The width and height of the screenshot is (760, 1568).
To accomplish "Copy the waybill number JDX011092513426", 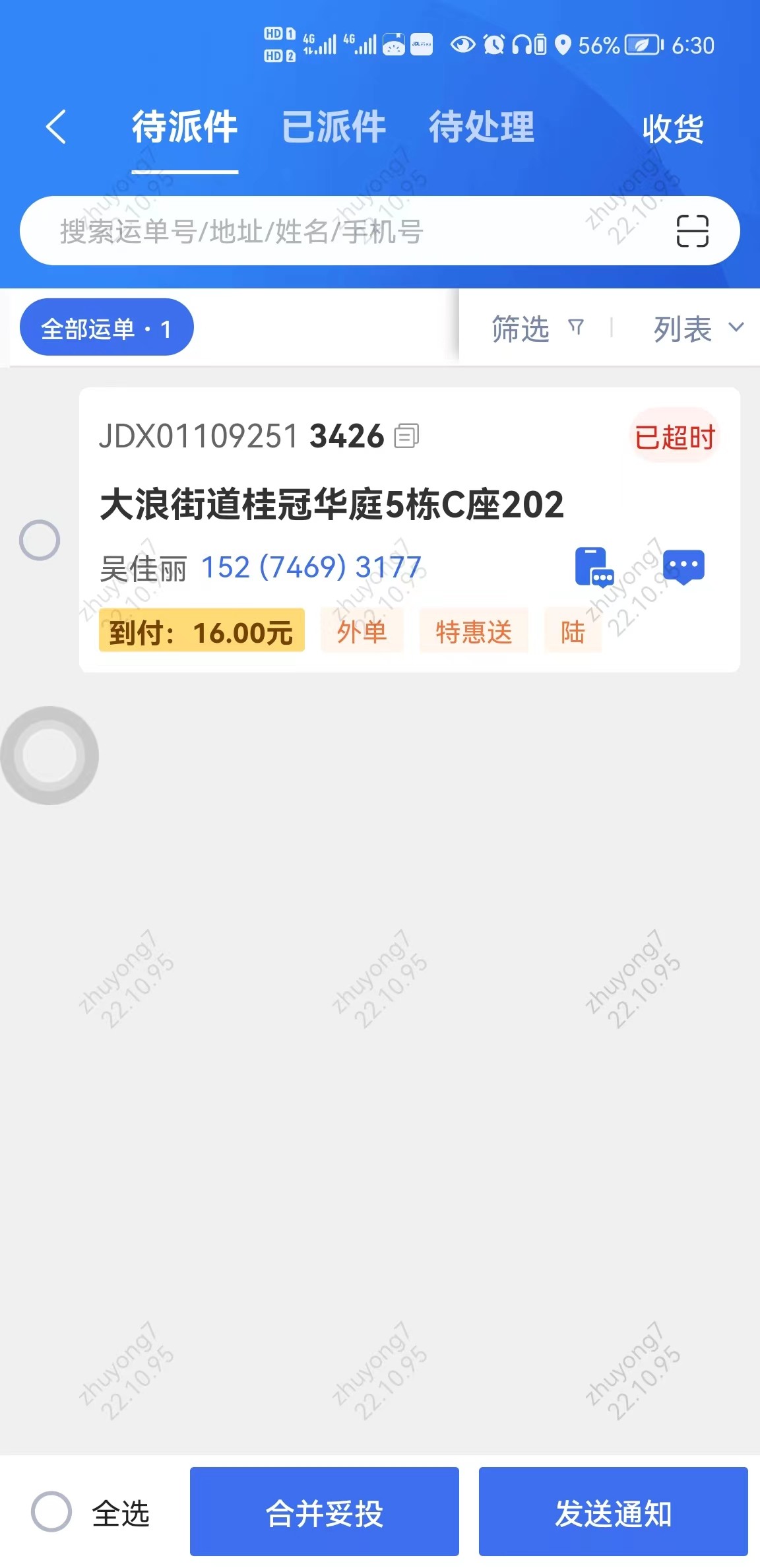I will (406, 436).
